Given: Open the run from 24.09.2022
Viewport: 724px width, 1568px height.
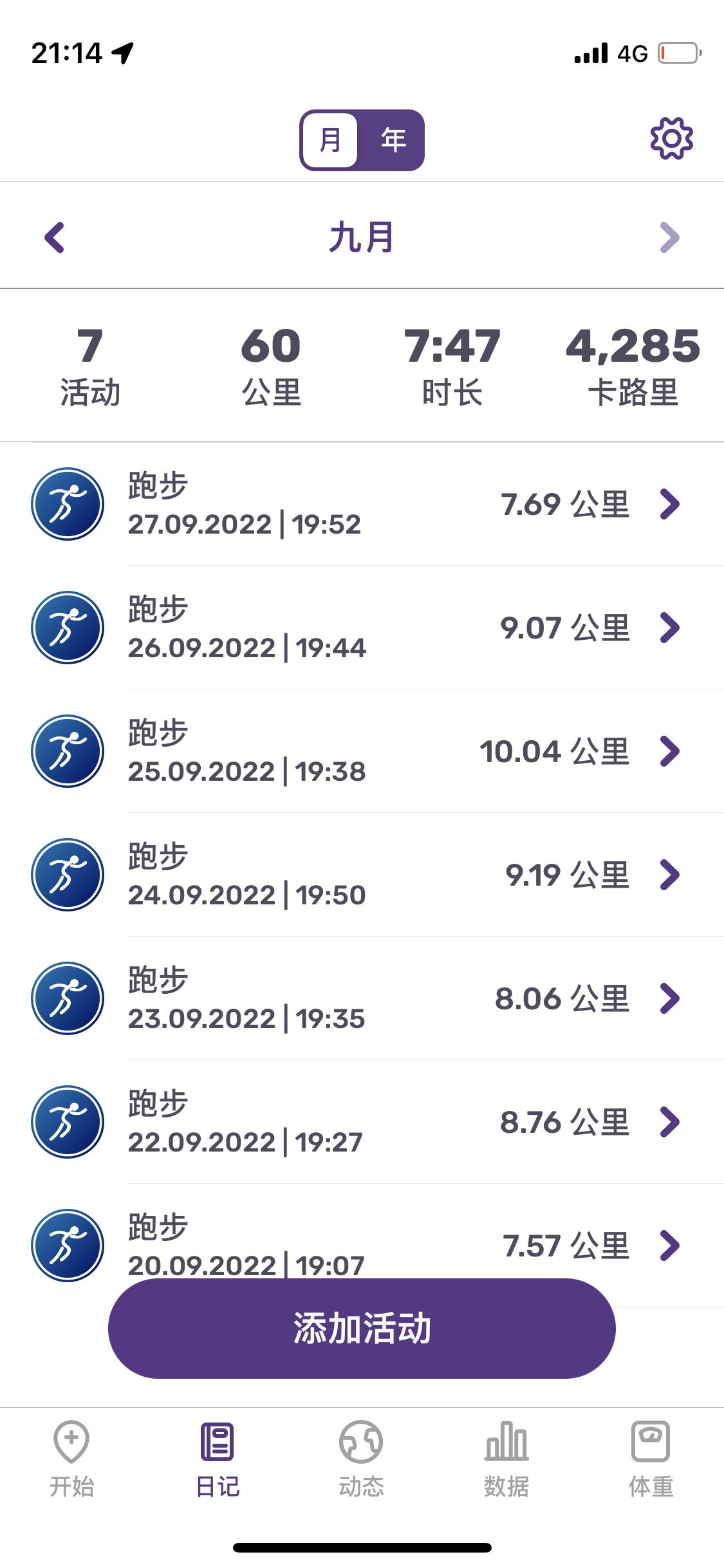Looking at the screenshot, I should tap(362, 875).
